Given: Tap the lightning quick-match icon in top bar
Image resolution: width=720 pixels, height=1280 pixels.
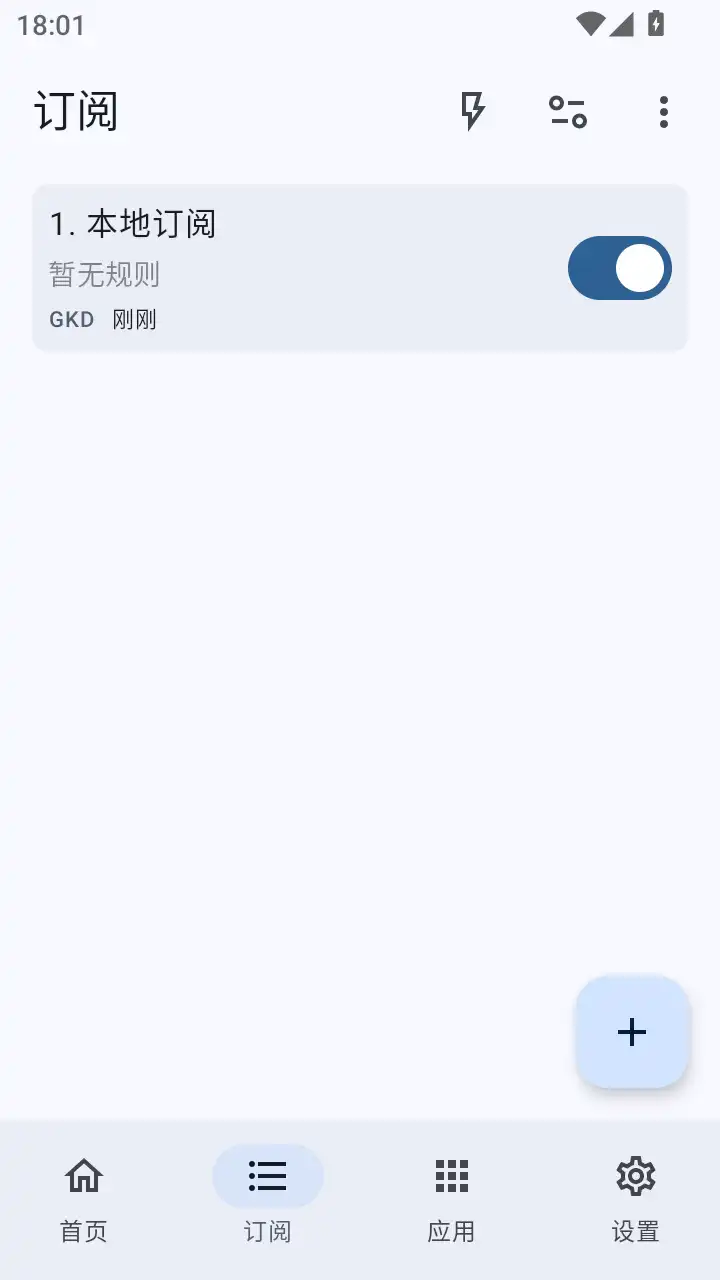Looking at the screenshot, I should pos(472,113).
